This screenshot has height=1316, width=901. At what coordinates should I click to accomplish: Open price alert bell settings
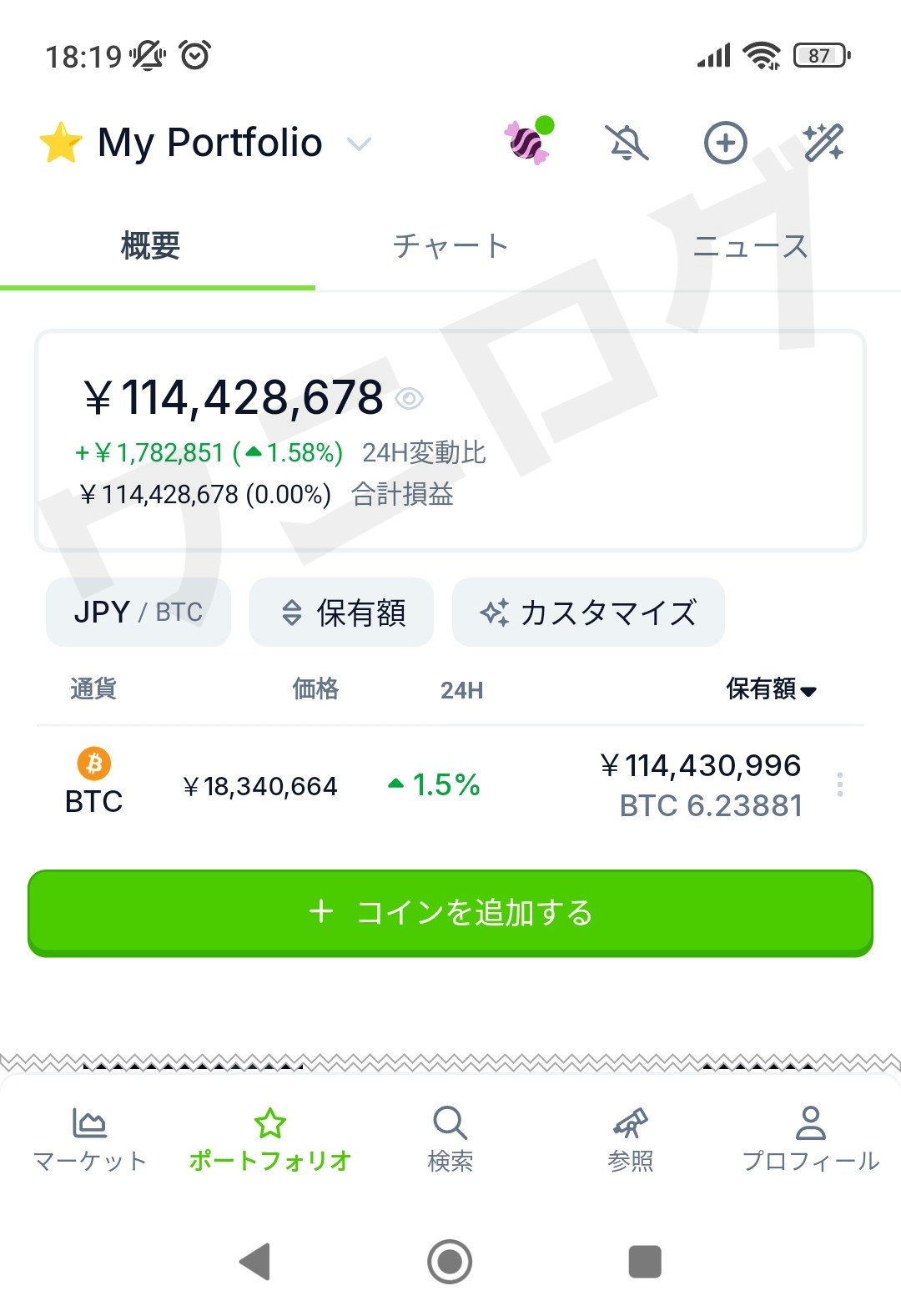627,143
